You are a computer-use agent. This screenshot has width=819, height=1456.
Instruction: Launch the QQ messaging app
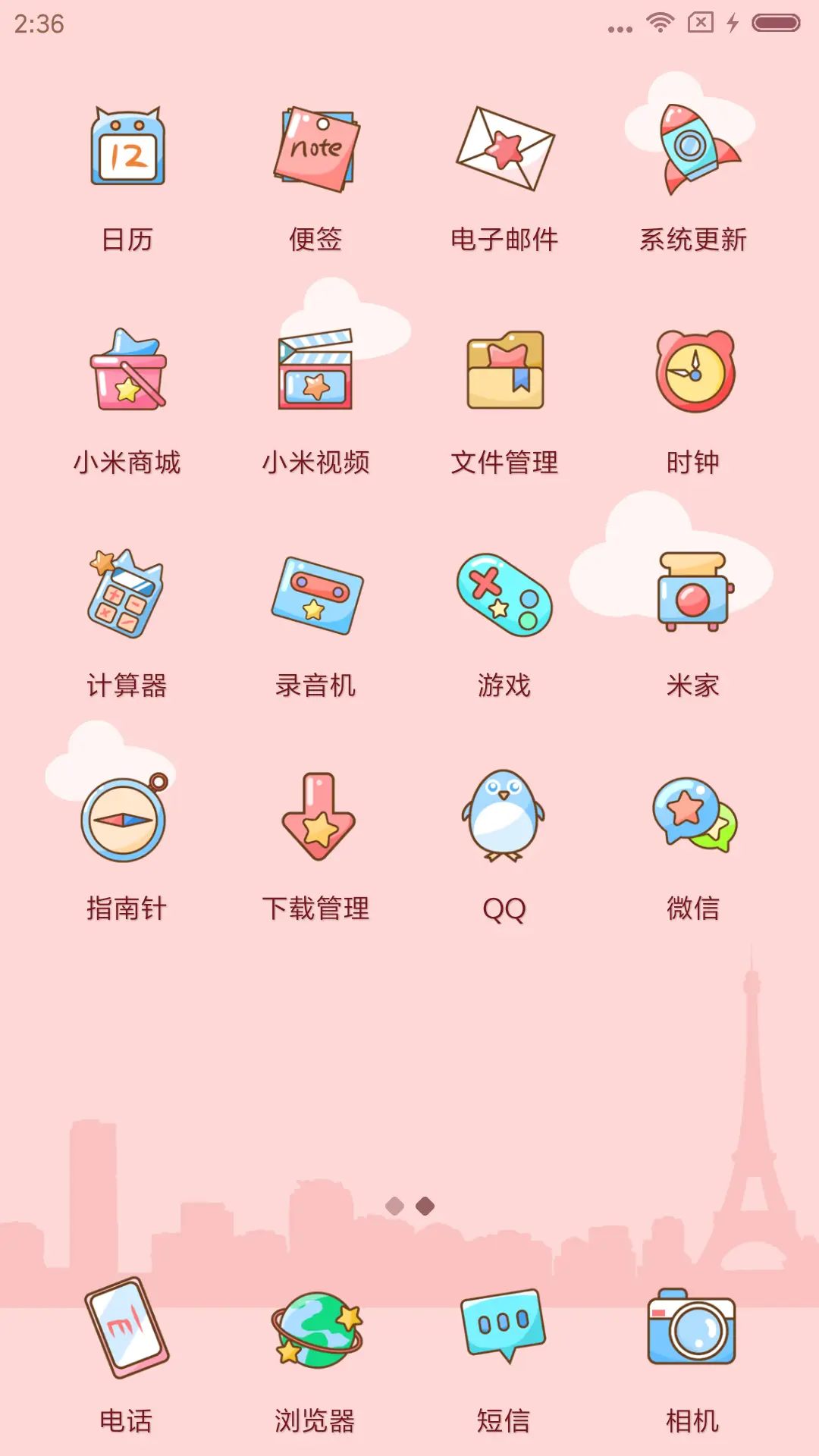tap(504, 819)
